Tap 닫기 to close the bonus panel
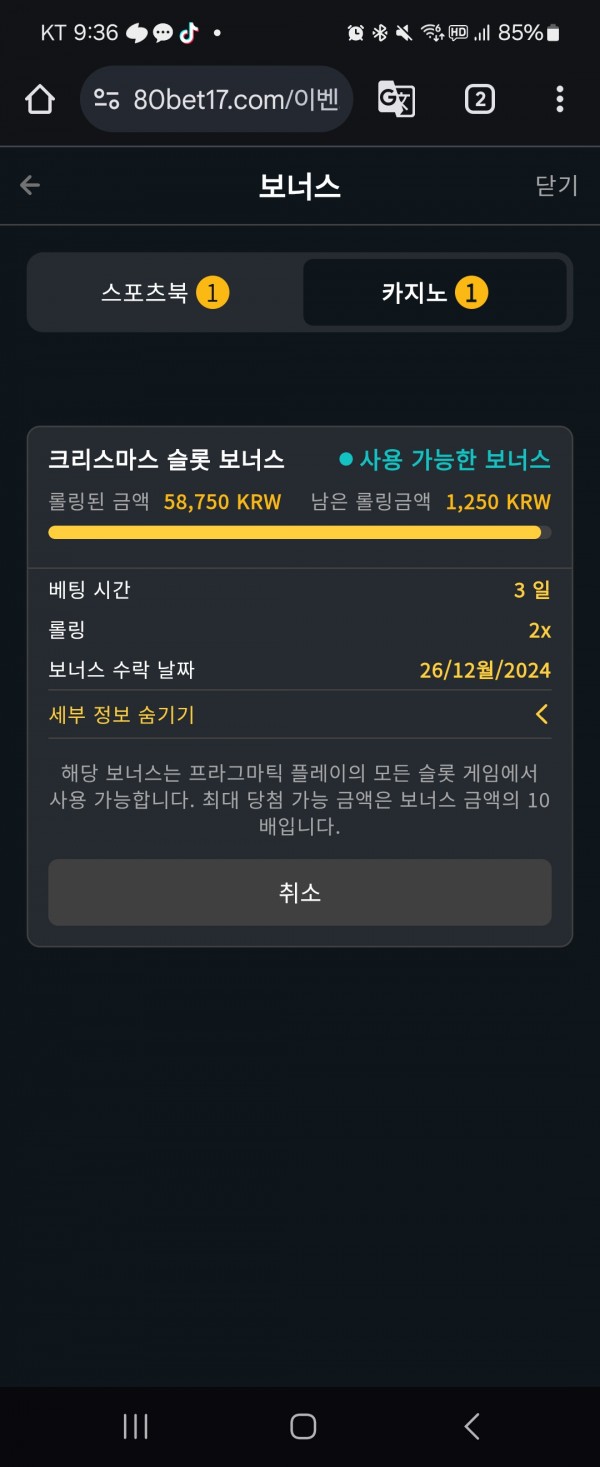The width and height of the screenshot is (600, 1467). (x=557, y=186)
